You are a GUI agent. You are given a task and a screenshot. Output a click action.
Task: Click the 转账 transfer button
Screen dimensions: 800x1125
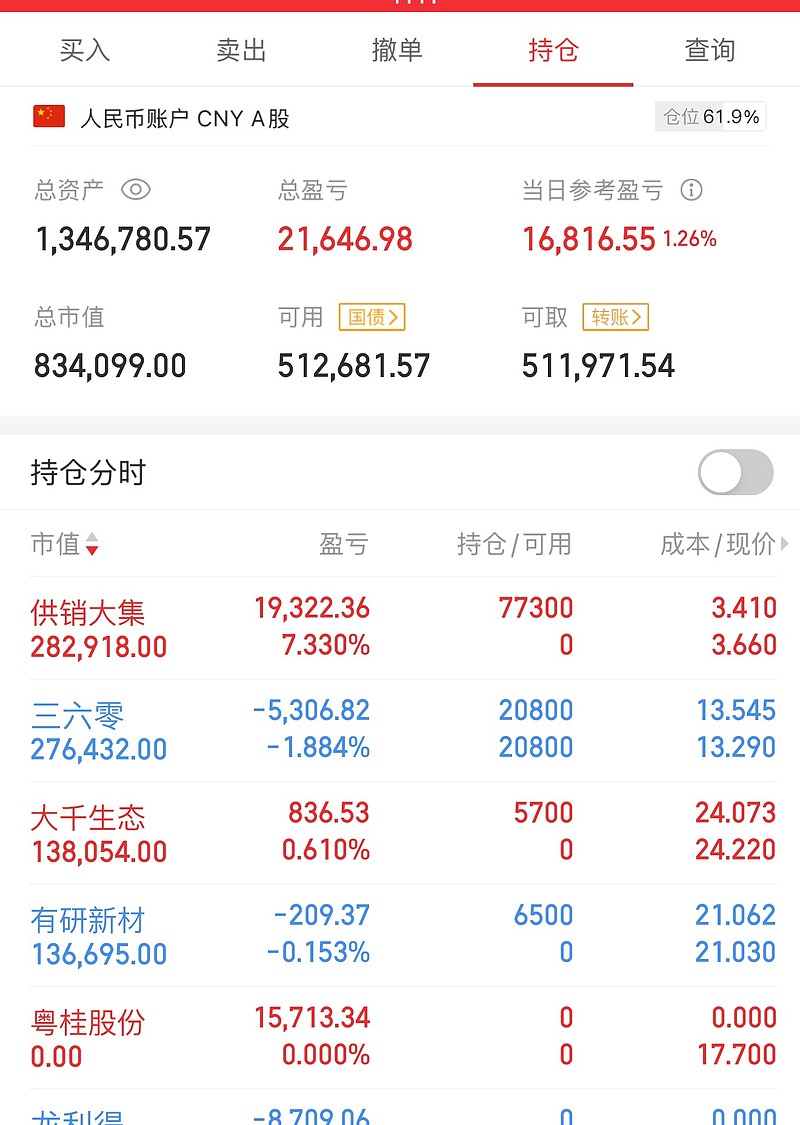pos(615,317)
